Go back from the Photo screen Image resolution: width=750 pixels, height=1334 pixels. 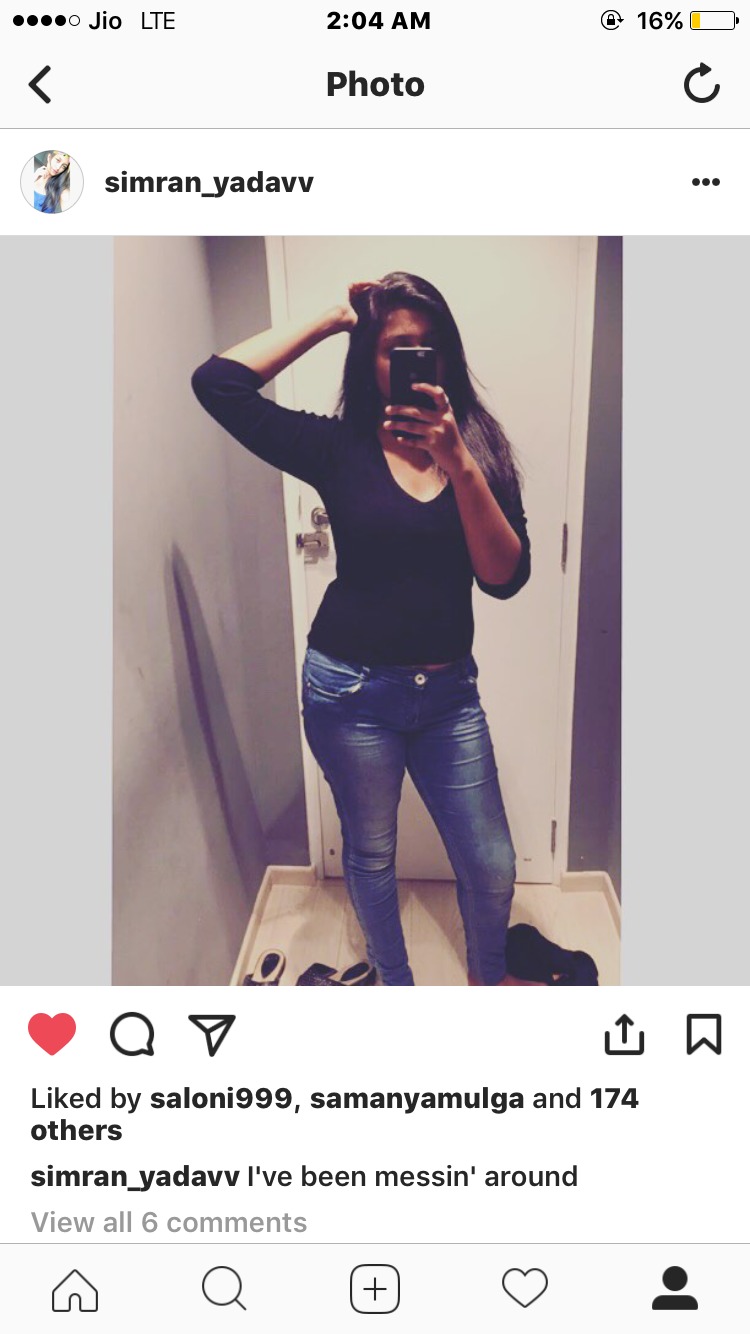pyautogui.click(x=40, y=85)
